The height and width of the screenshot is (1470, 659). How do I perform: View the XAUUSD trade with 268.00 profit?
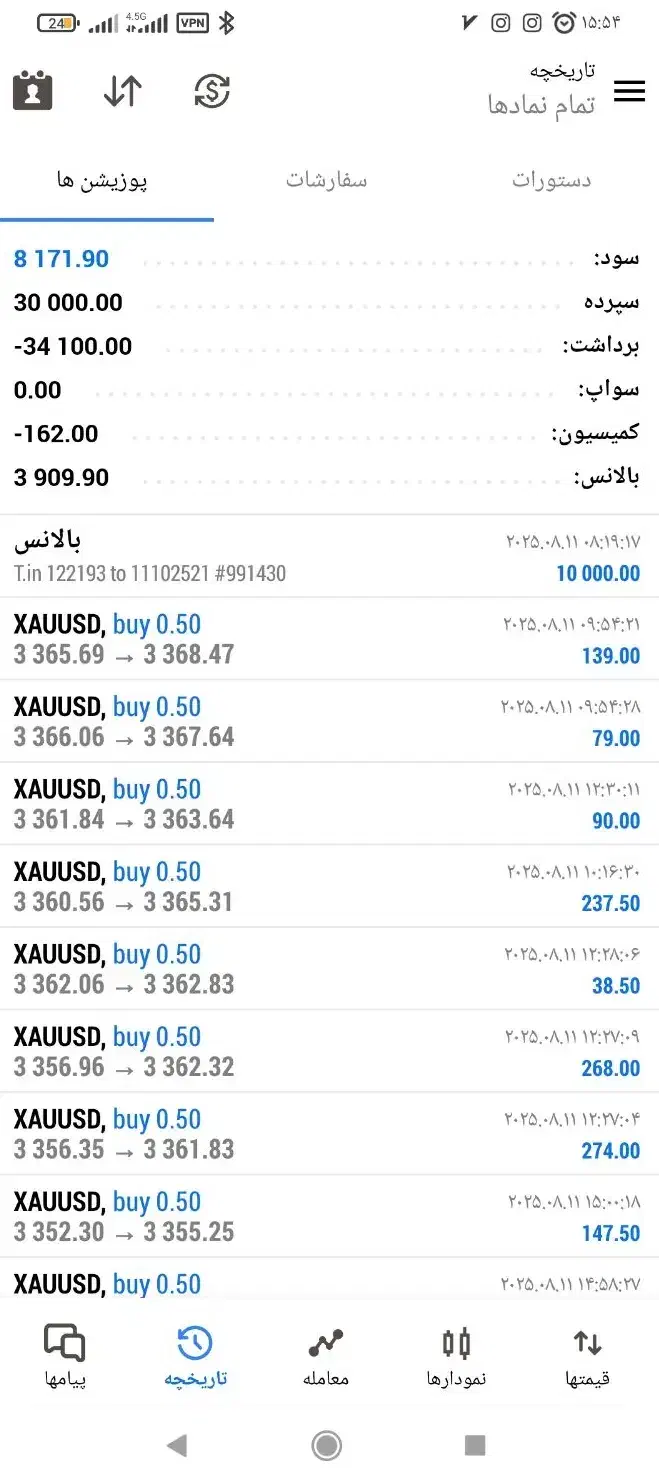click(329, 1052)
